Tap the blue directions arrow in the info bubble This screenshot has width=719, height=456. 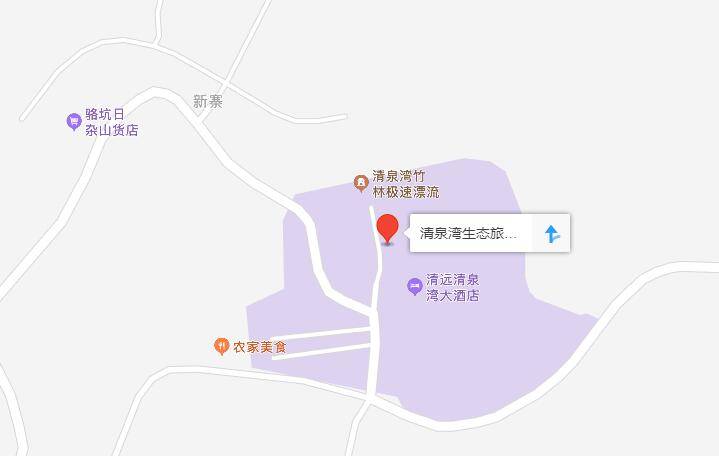(x=551, y=235)
